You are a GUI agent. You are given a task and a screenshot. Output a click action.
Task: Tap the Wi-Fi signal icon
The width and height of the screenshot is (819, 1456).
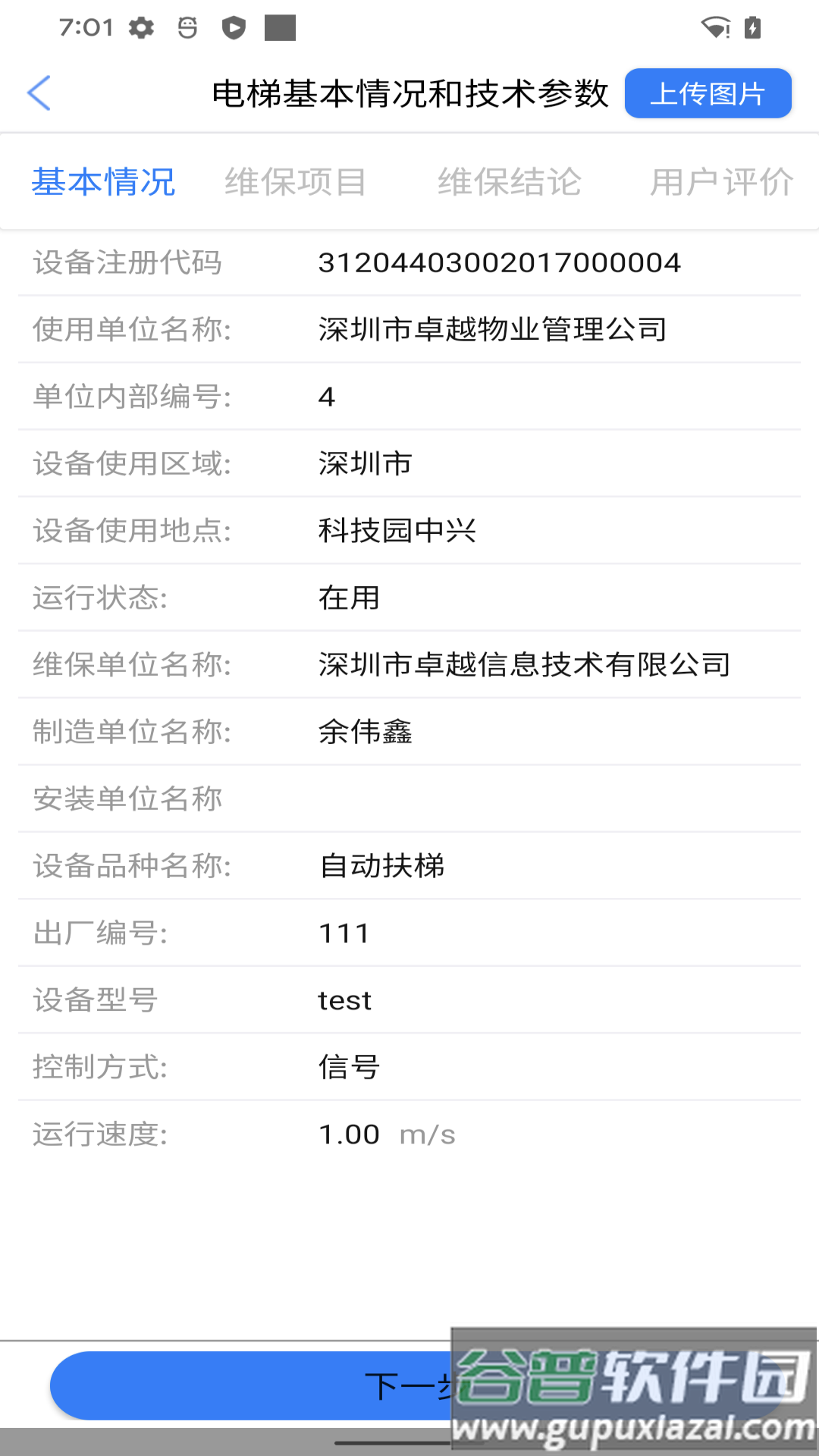tap(716, 28)
